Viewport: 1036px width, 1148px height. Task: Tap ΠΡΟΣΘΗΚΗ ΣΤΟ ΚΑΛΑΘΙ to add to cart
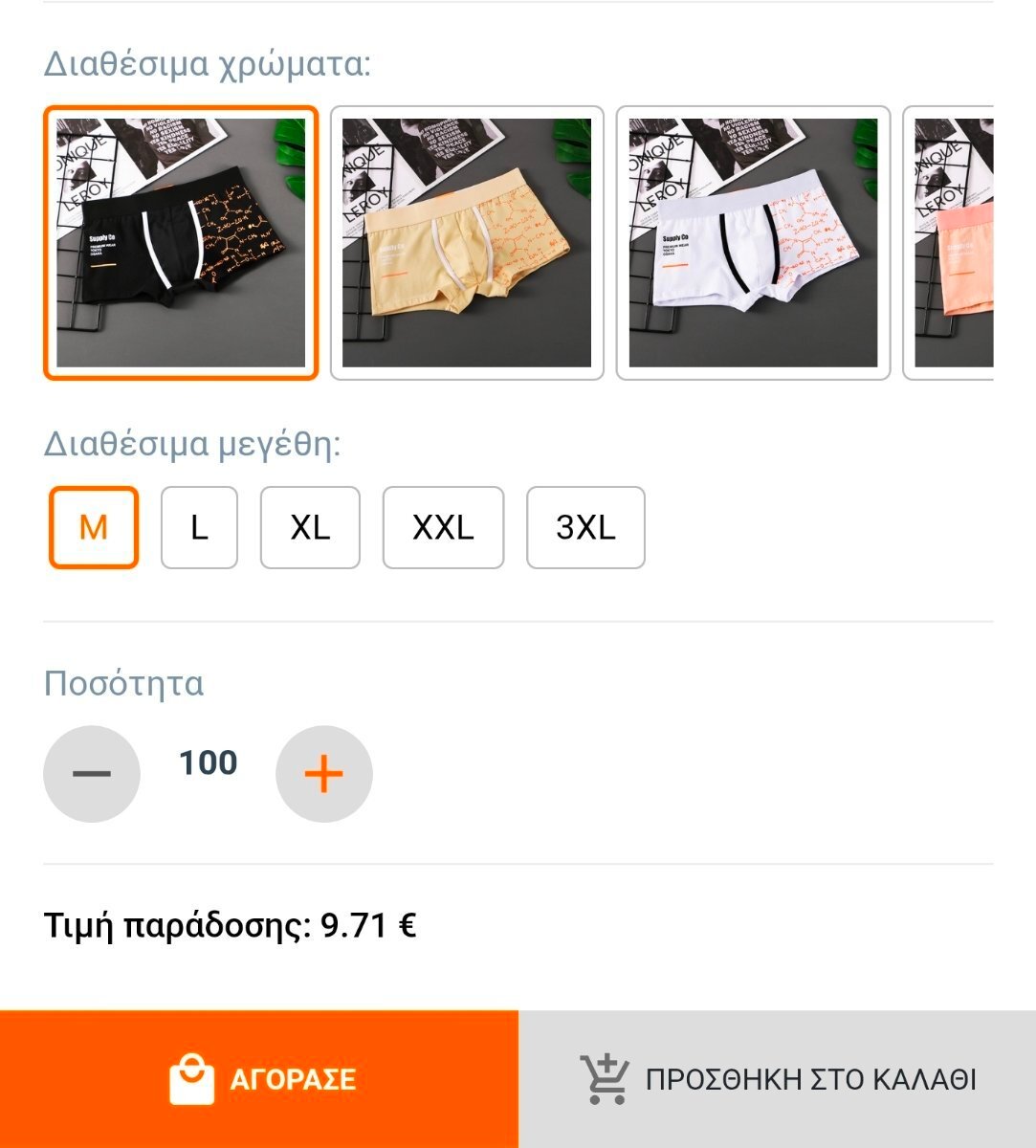[778, 1079]
